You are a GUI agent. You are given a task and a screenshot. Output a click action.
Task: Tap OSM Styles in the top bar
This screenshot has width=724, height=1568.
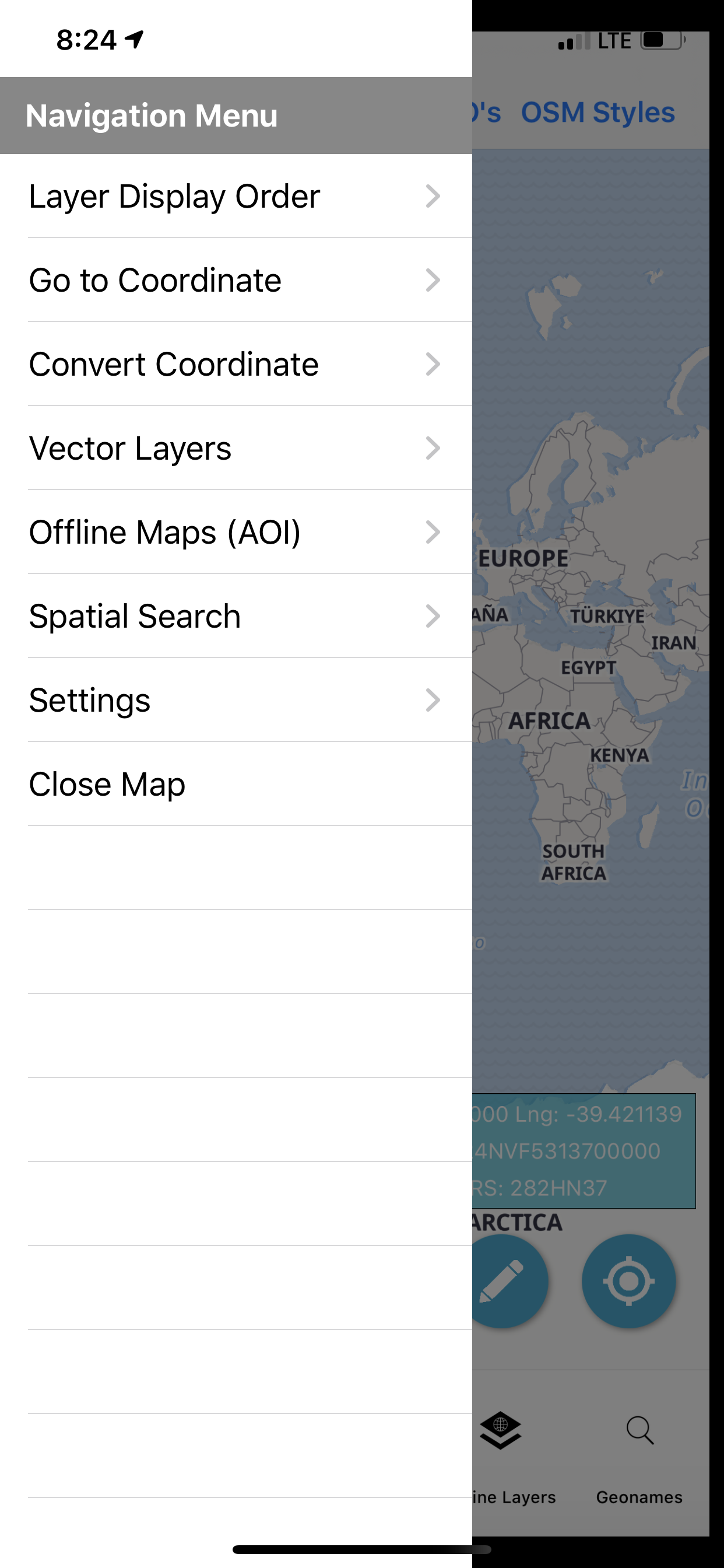click(x=598, y=113)
